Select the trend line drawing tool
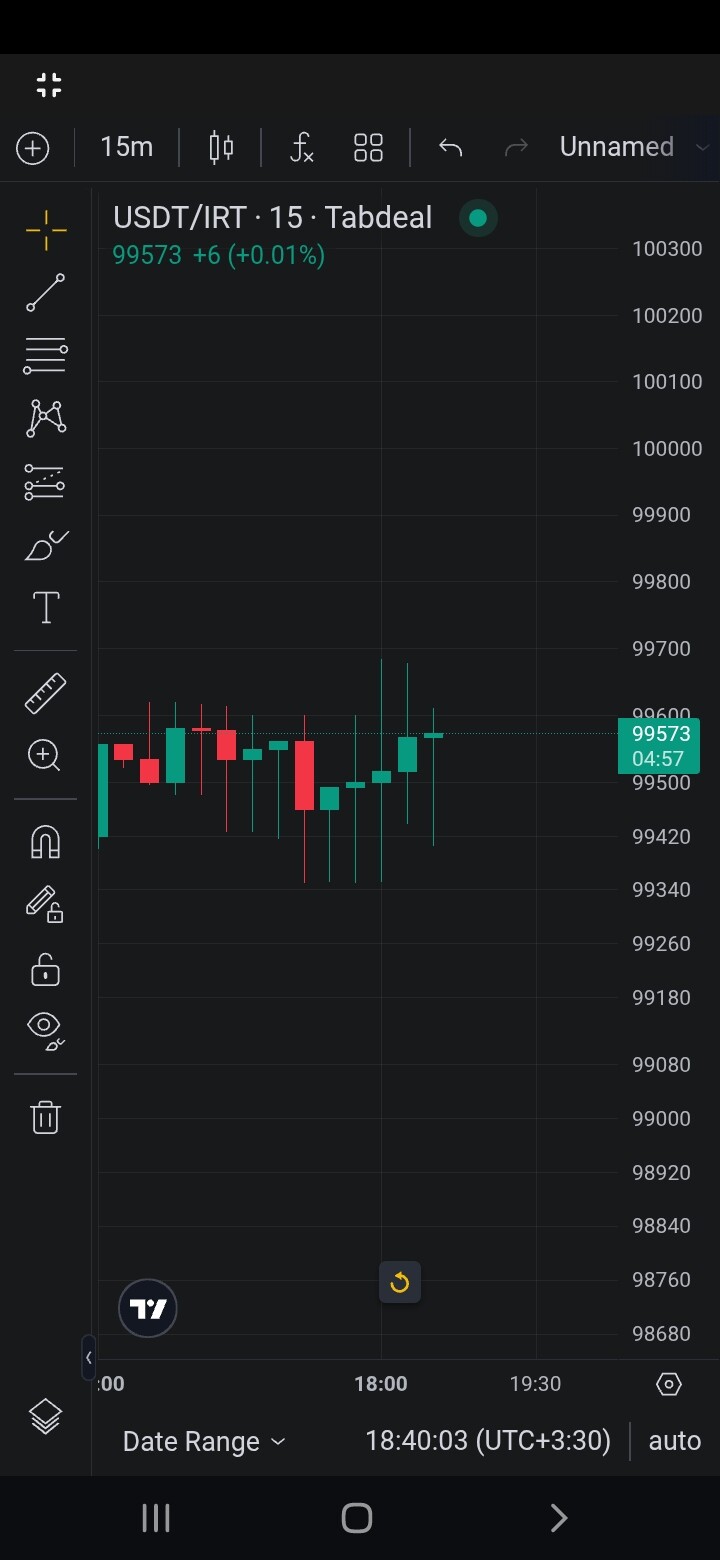The height and width of the screenshot is (1560, 720). click(45, 293)
